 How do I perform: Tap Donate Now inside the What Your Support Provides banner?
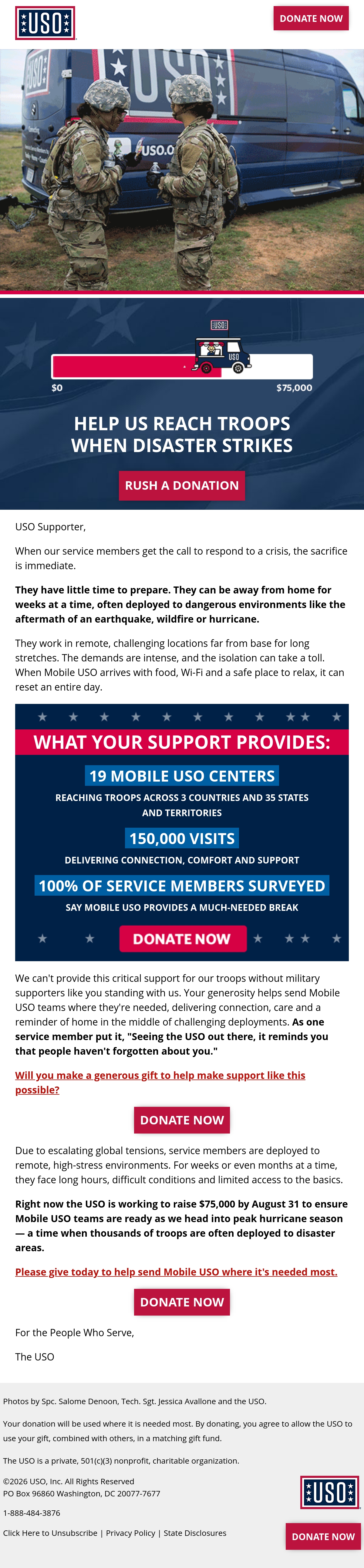183,939
